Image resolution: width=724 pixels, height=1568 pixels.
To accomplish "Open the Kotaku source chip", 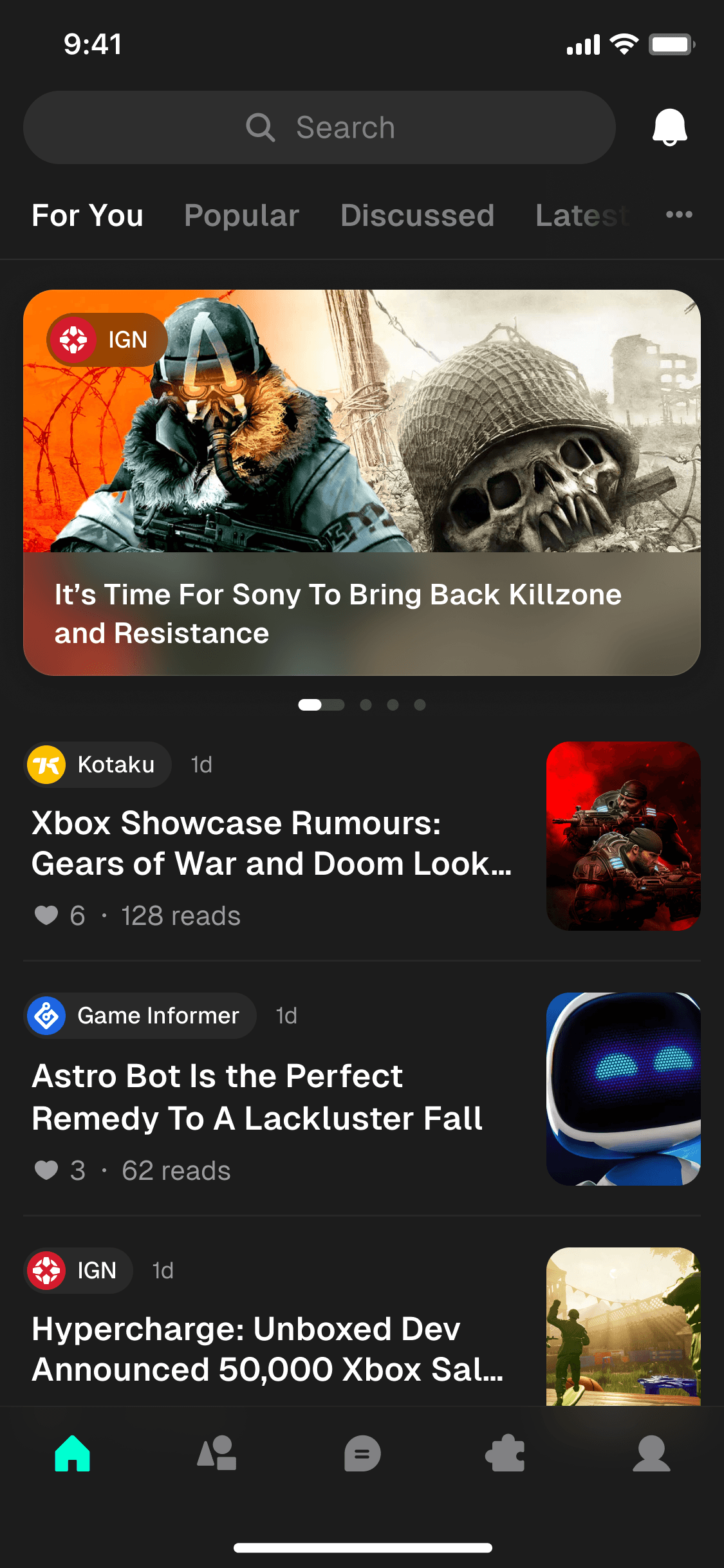I will [98, 765].
